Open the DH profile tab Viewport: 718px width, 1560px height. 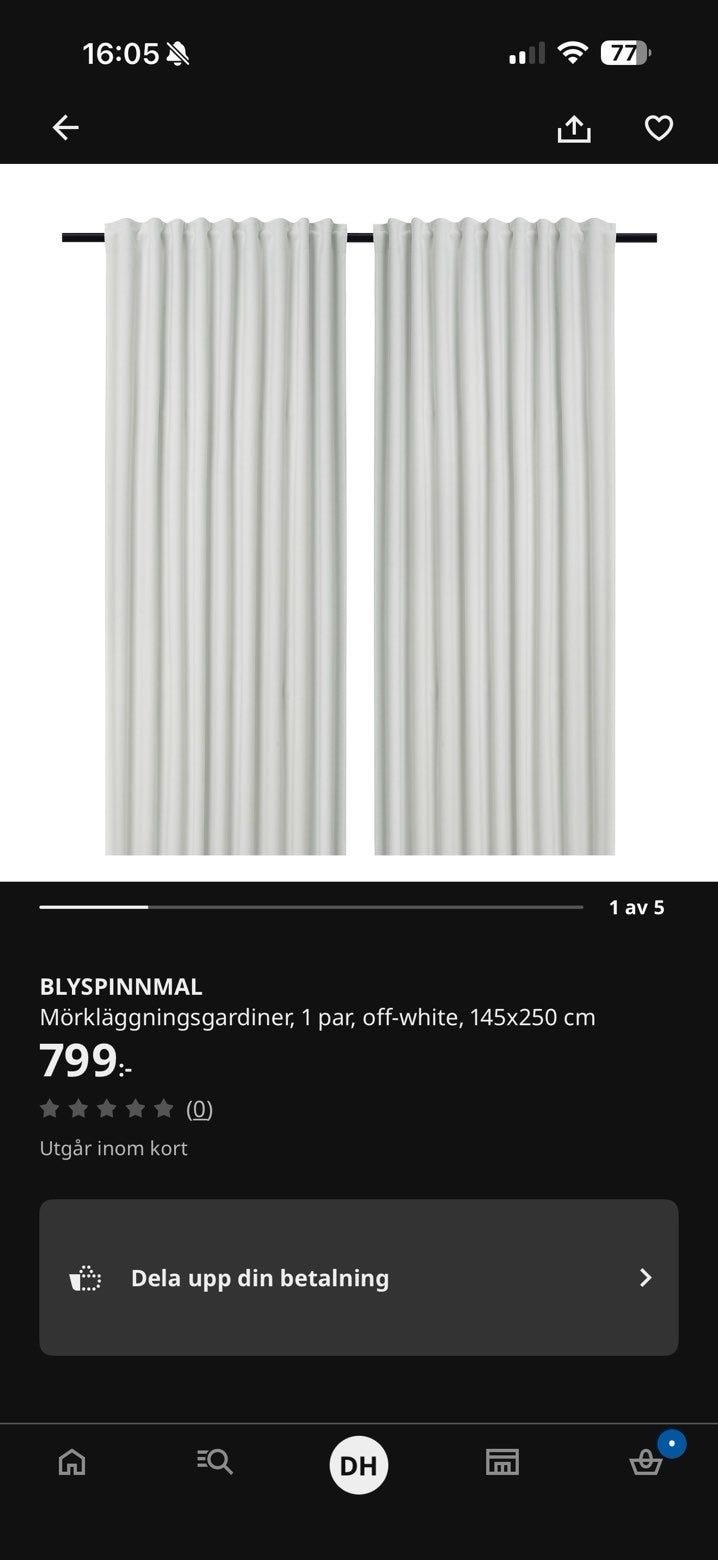tap(359, 1465)
